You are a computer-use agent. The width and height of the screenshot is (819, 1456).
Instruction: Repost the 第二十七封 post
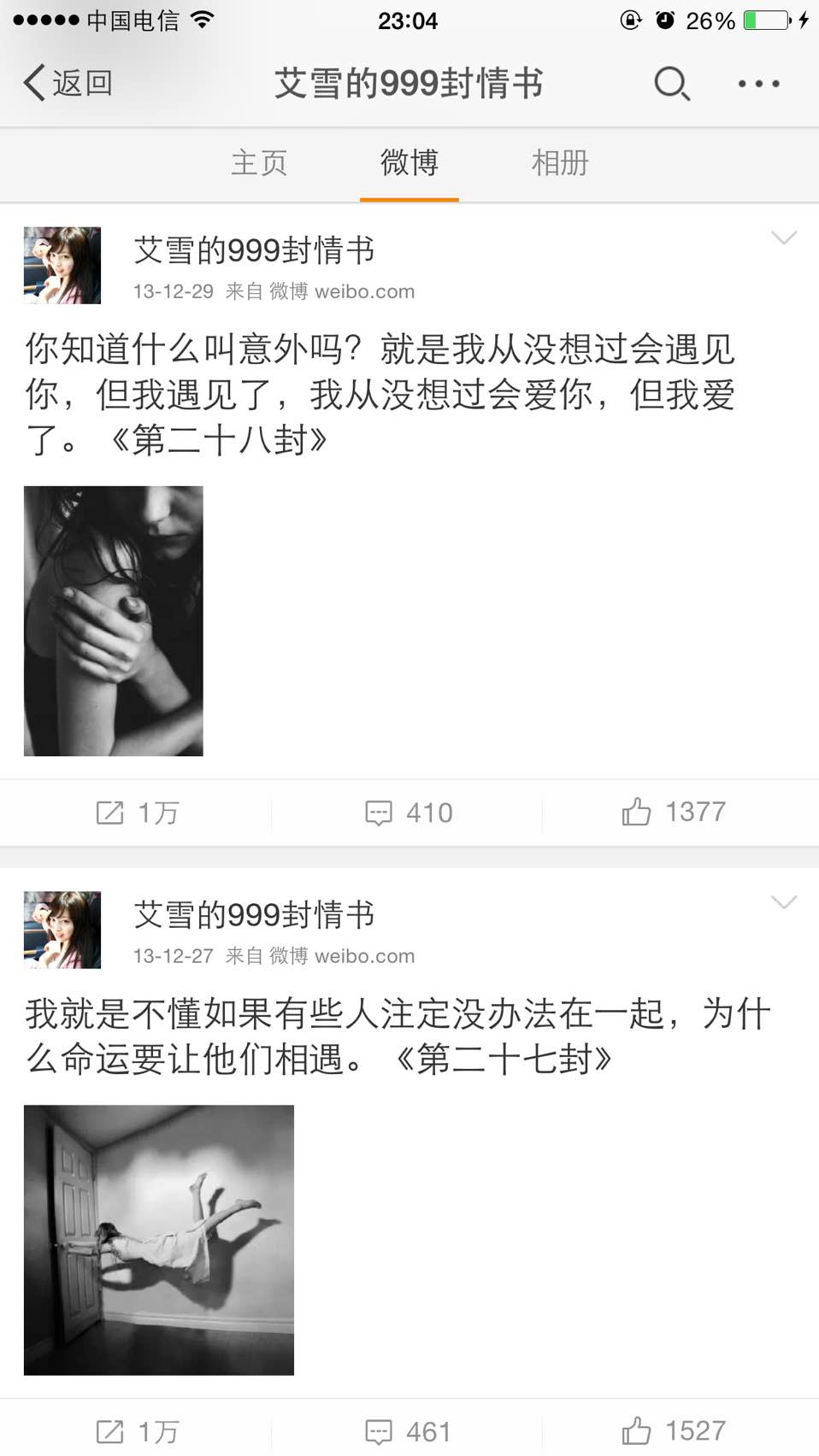[x=137, y=1431]
